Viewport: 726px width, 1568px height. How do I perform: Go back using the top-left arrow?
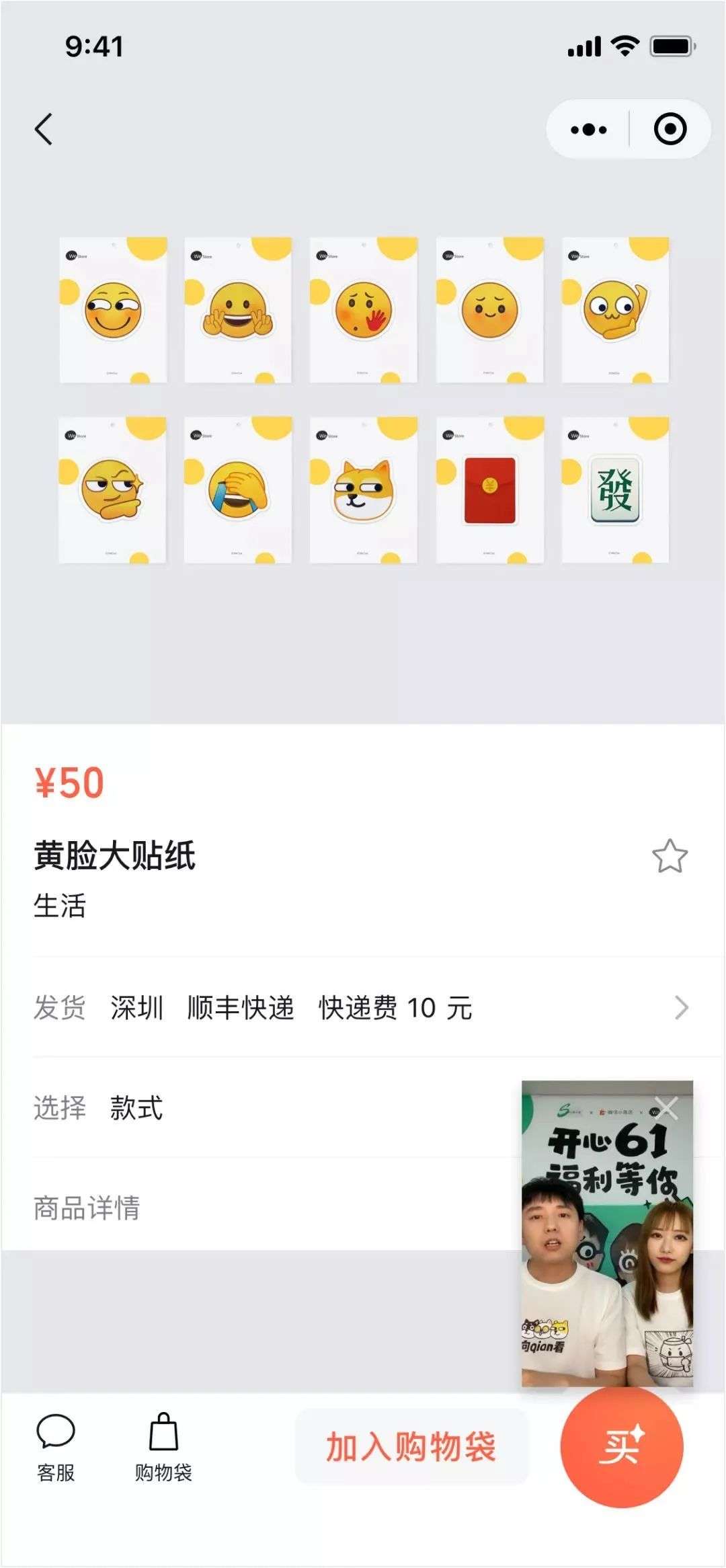[x=44, y=129]
